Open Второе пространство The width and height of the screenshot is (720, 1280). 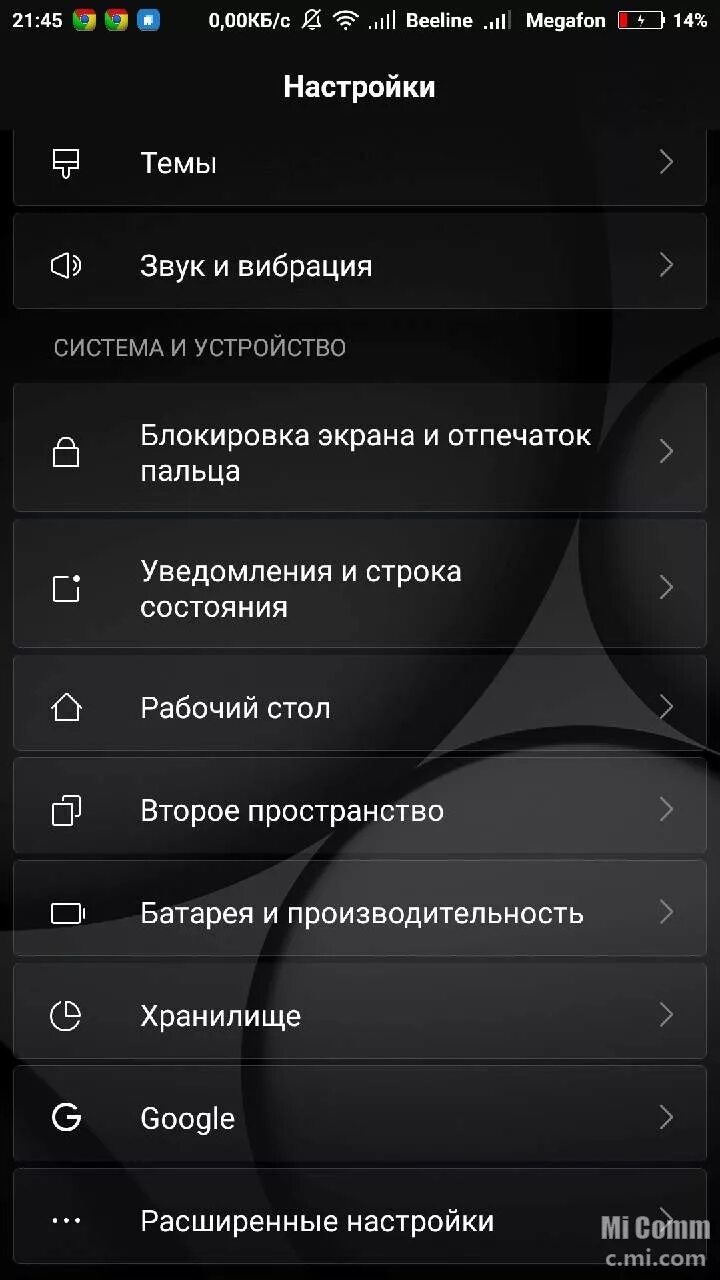pyautogui.click(x=359, y=810)
